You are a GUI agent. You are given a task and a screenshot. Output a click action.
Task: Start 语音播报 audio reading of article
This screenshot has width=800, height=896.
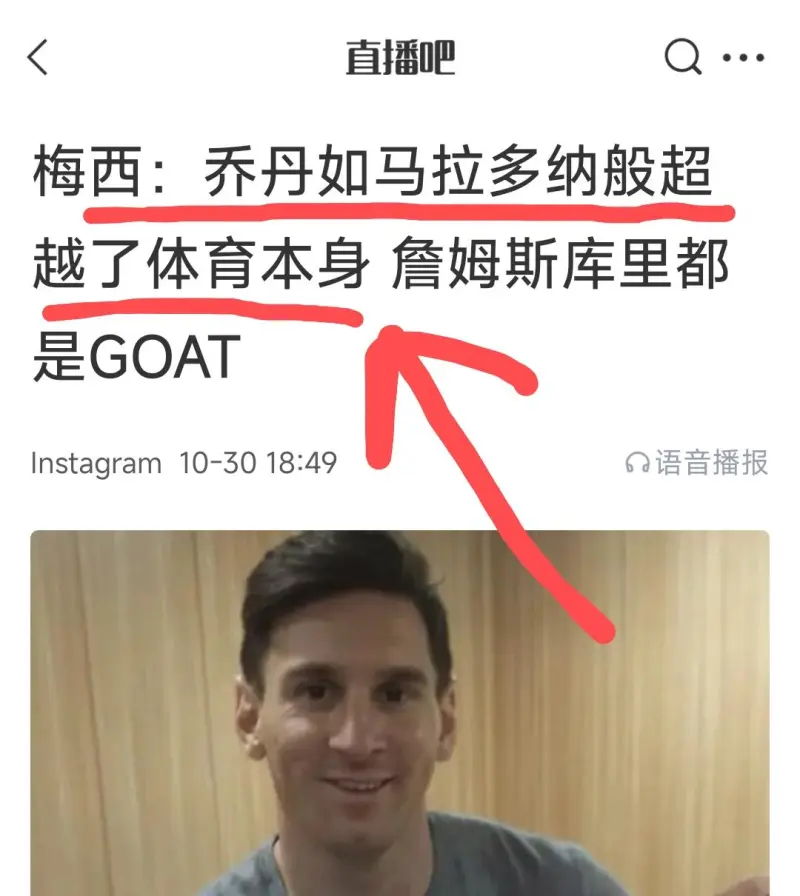pyautogui.click(x=696, y=462)
